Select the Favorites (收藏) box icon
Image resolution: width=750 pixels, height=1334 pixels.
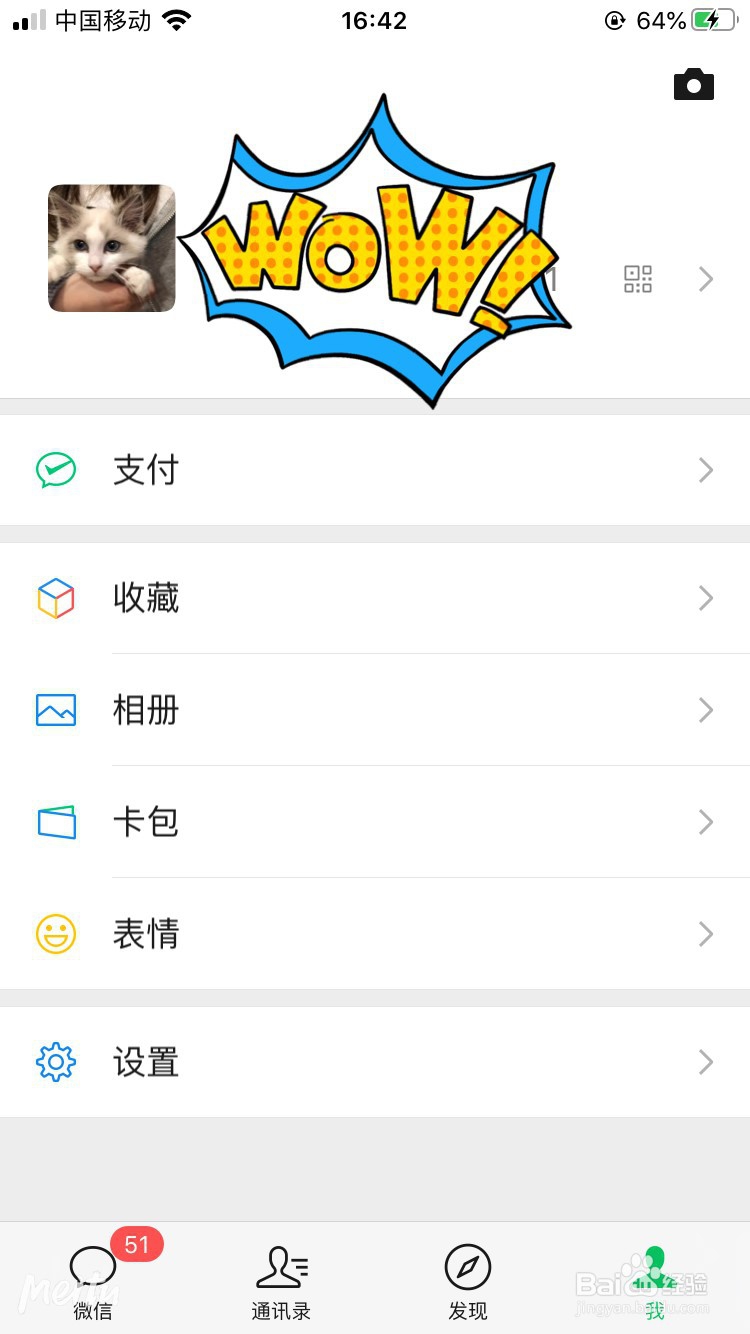coord(56,598)
